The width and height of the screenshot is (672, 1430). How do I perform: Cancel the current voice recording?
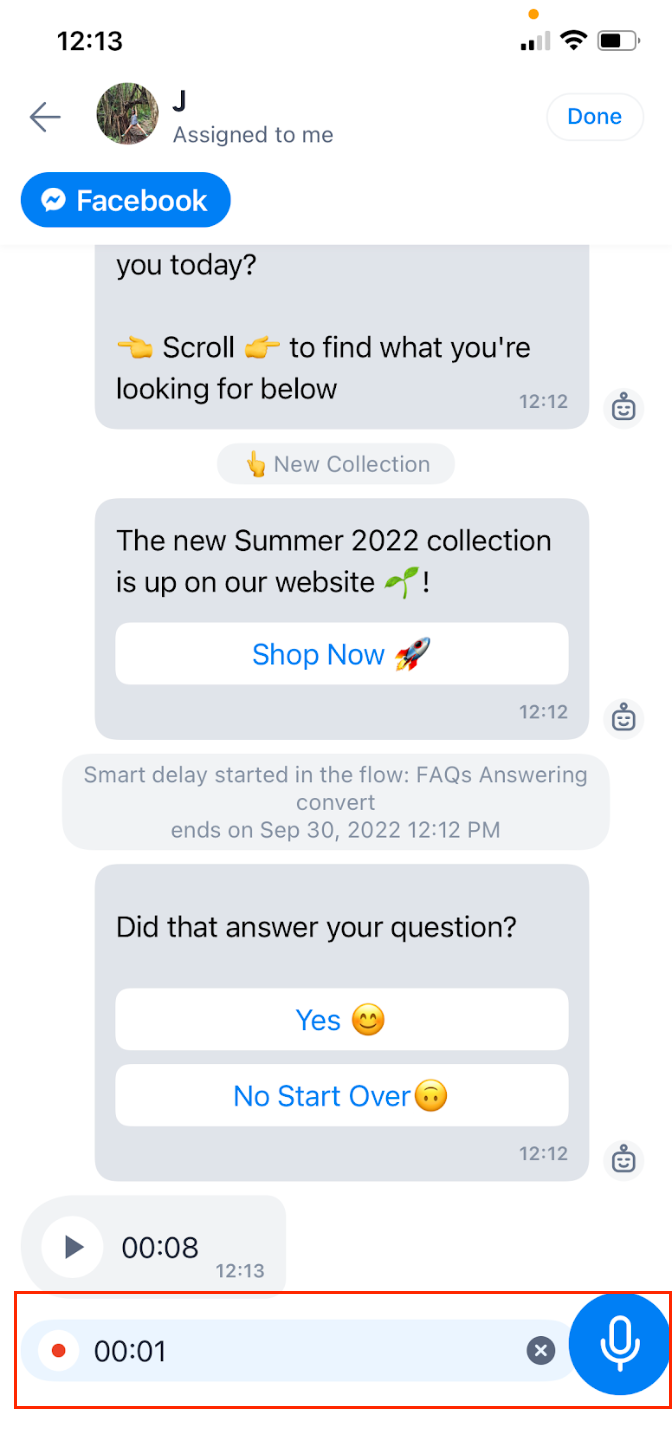541,1351
